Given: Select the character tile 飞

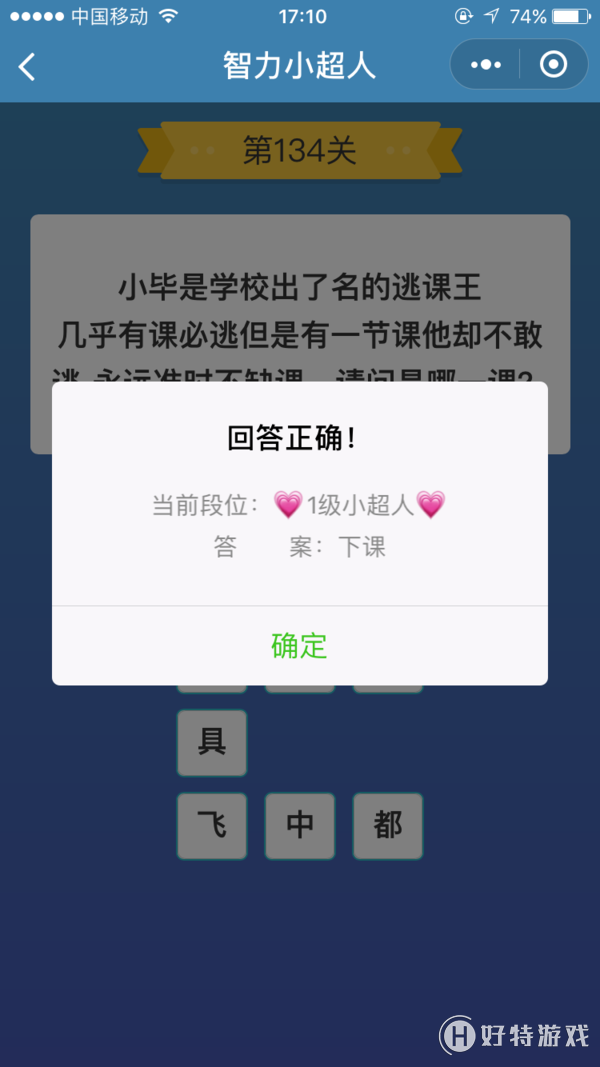Looking at the screenshot, I should [x=212, y=826].
